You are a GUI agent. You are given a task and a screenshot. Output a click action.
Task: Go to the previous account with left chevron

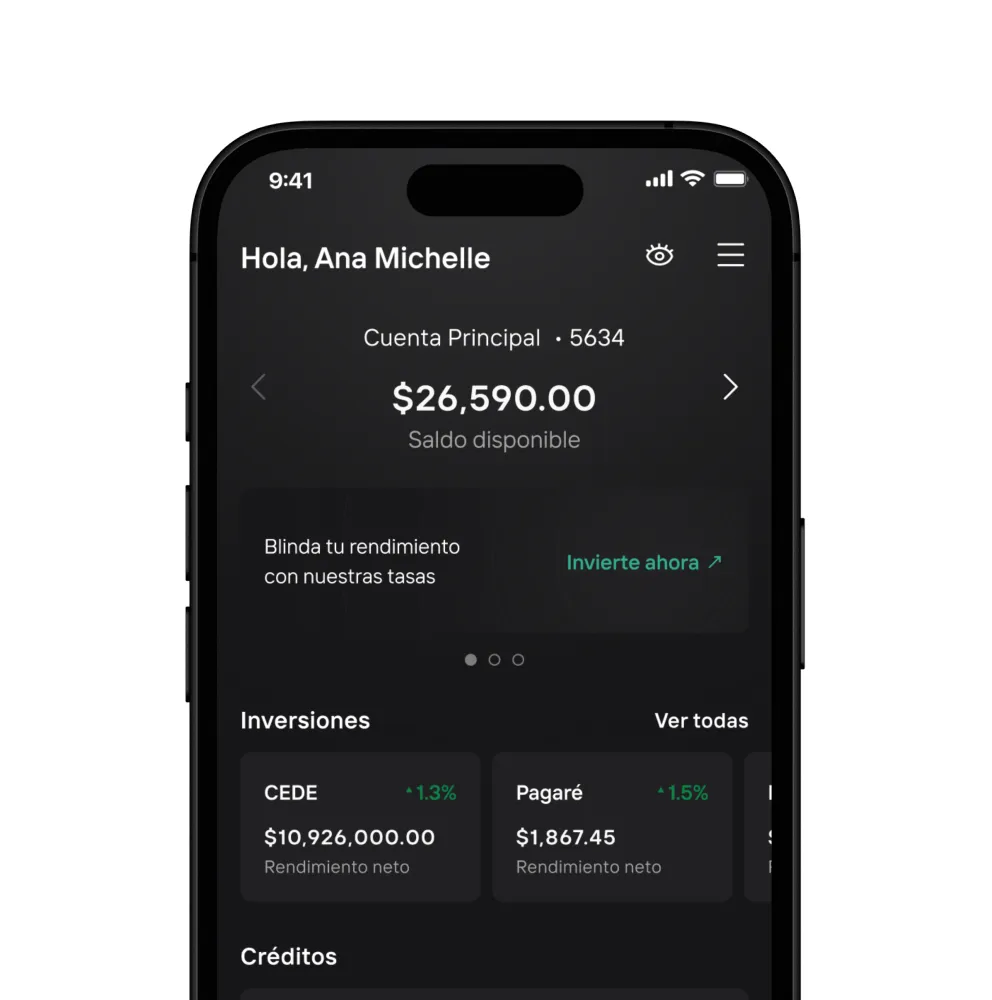pyautogui.click(x=258, y=388)
